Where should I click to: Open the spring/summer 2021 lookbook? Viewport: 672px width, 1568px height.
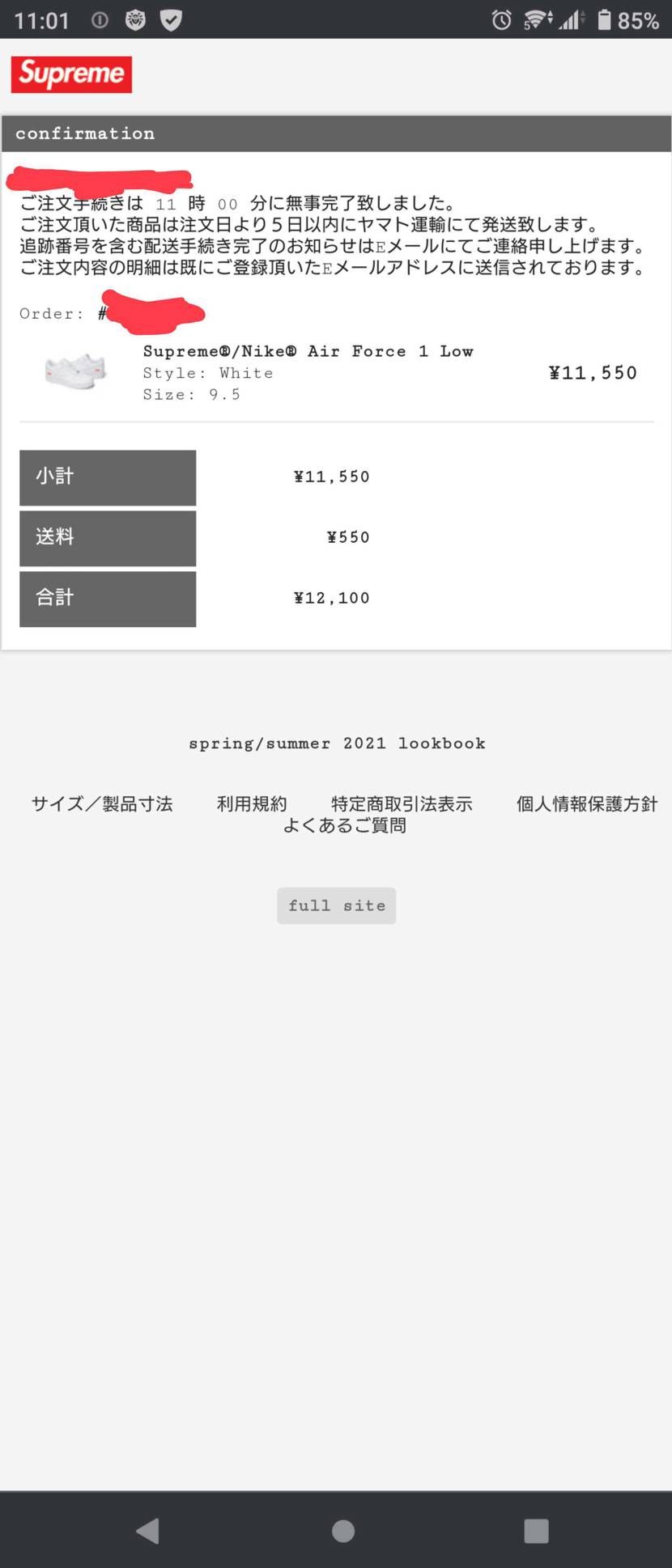(x=337, y=743)
